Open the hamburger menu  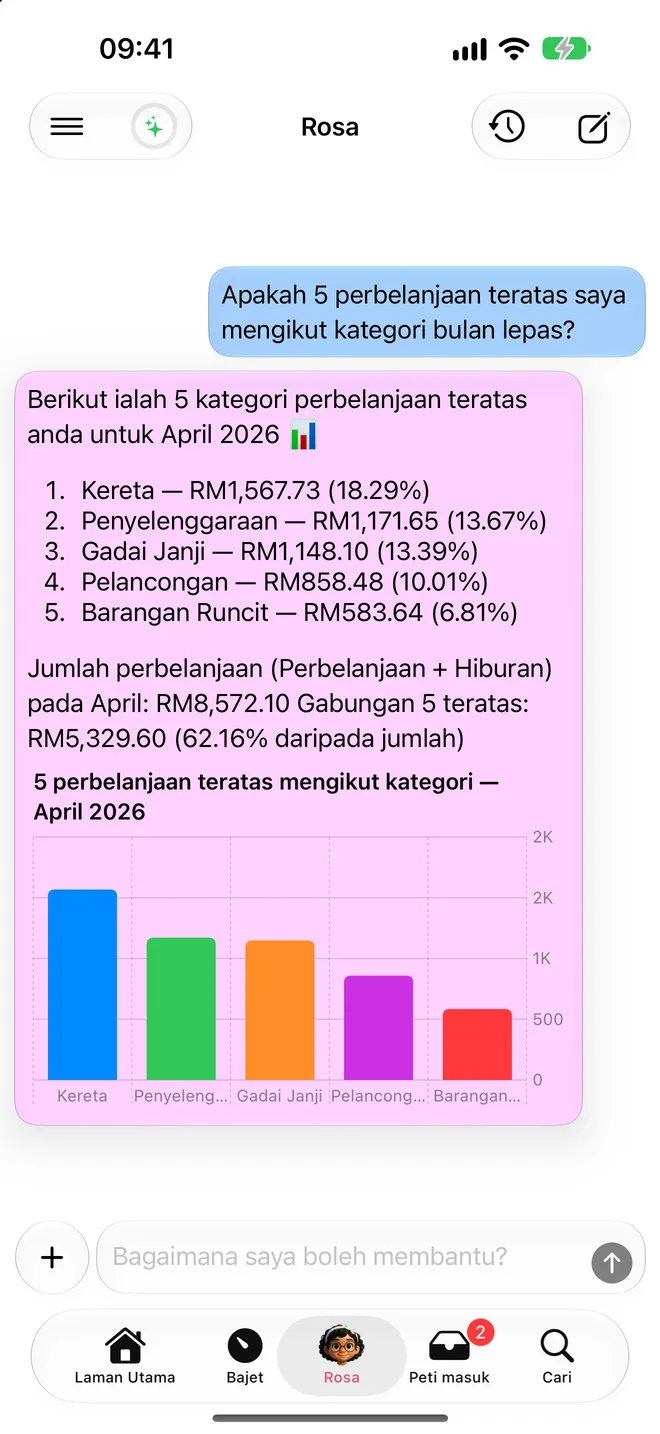point(67,127)
